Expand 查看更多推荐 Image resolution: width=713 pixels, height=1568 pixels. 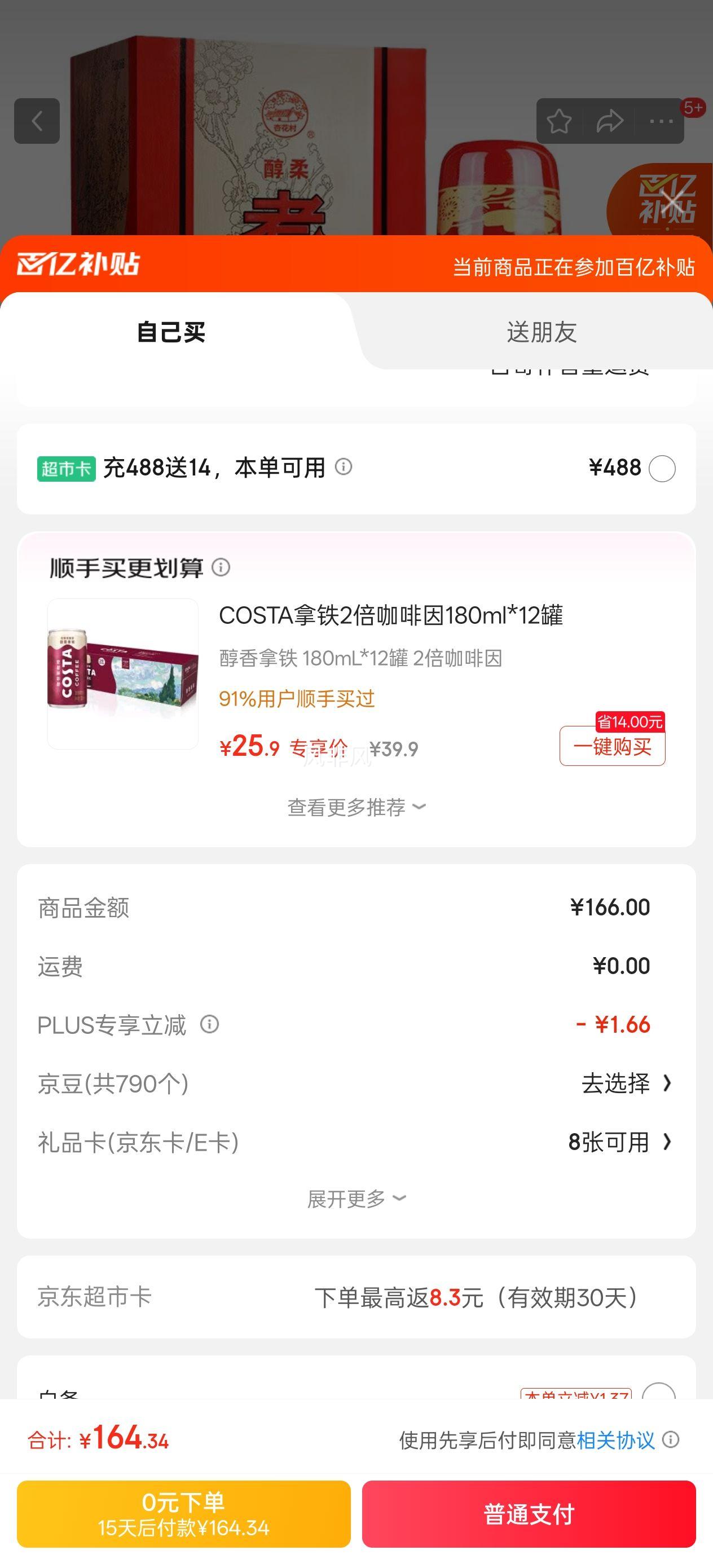(x=356, y=807)
